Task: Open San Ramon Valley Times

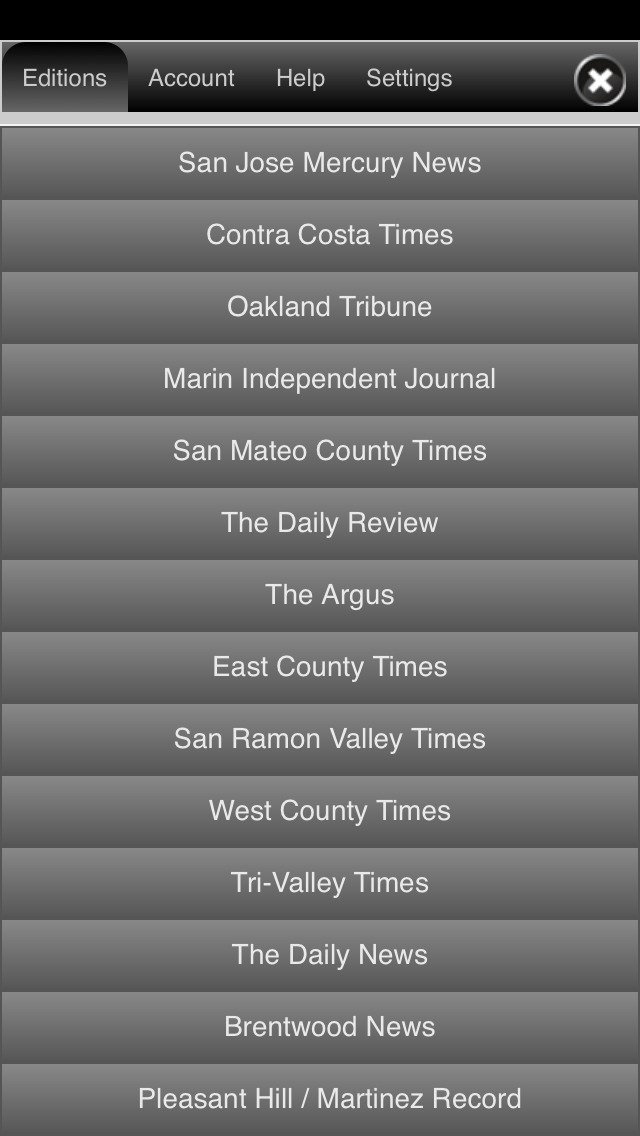Action: tap(320, 739)
